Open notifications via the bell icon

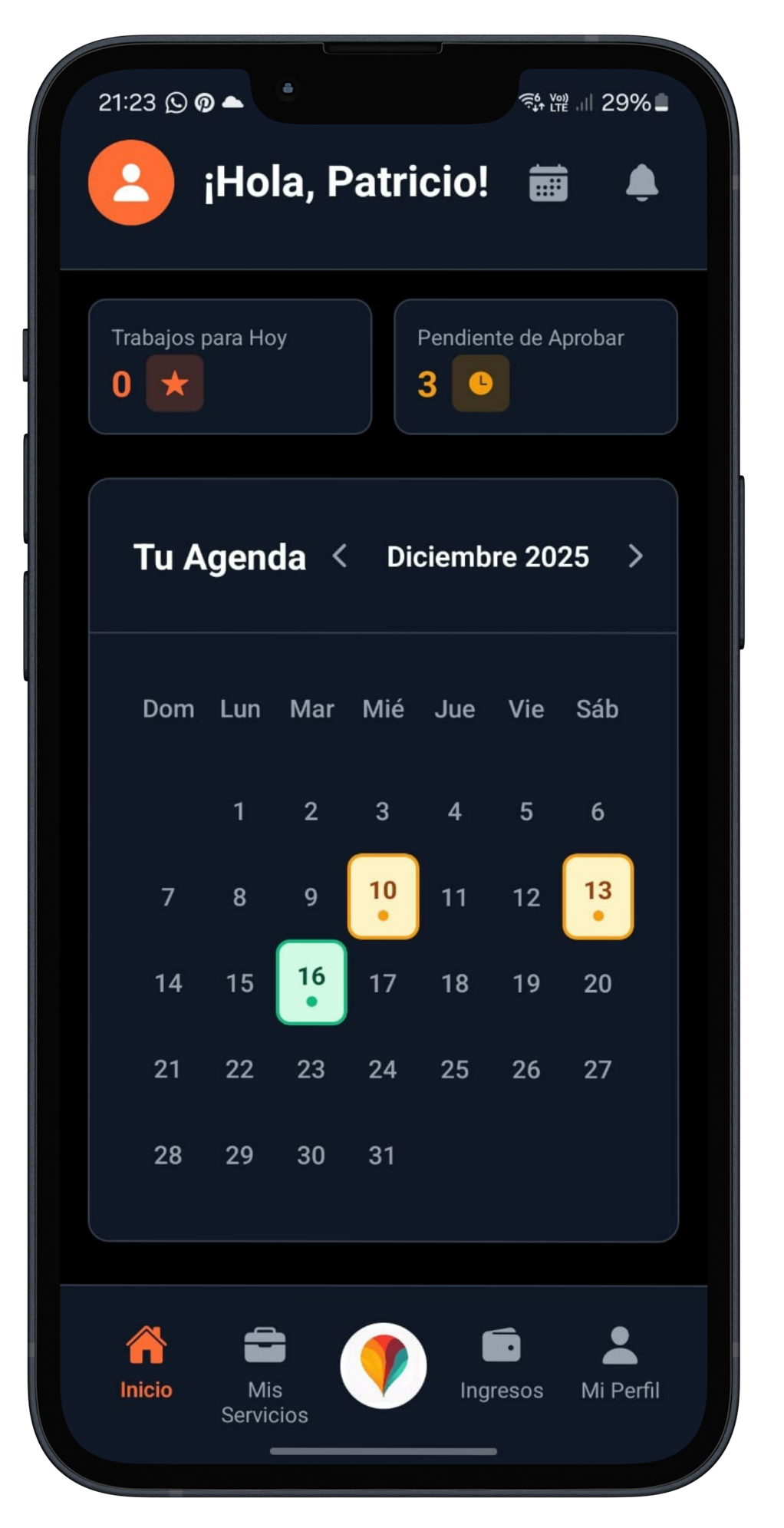pyautogui.click(x=642, y=183)
